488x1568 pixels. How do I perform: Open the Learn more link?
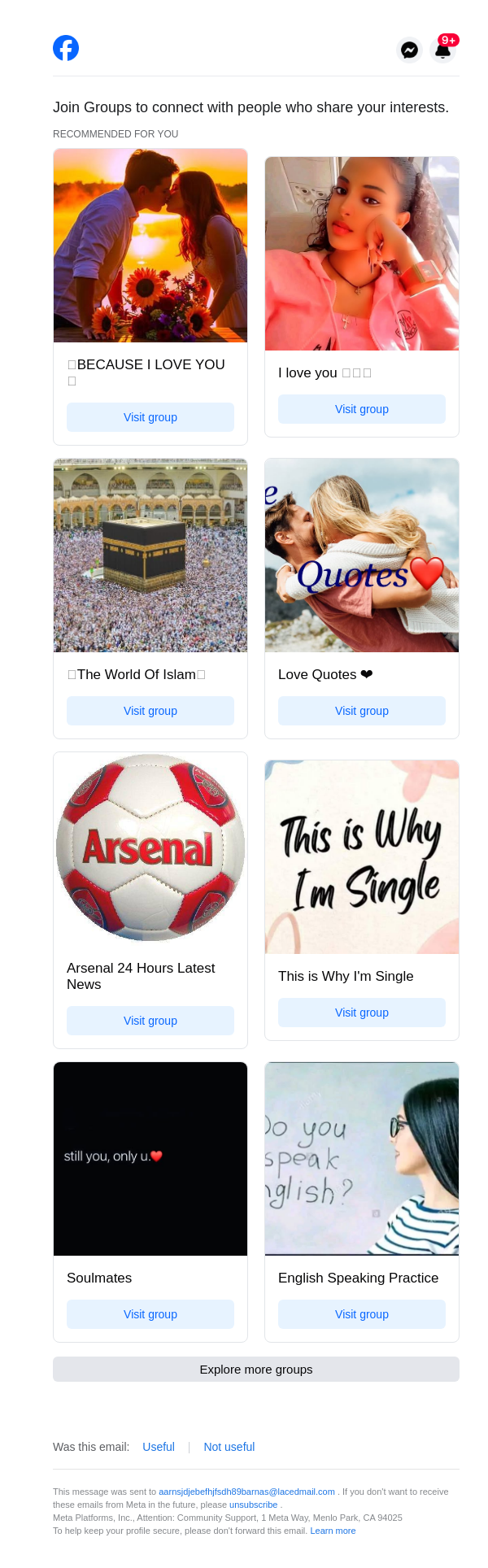coord(333,1531)
